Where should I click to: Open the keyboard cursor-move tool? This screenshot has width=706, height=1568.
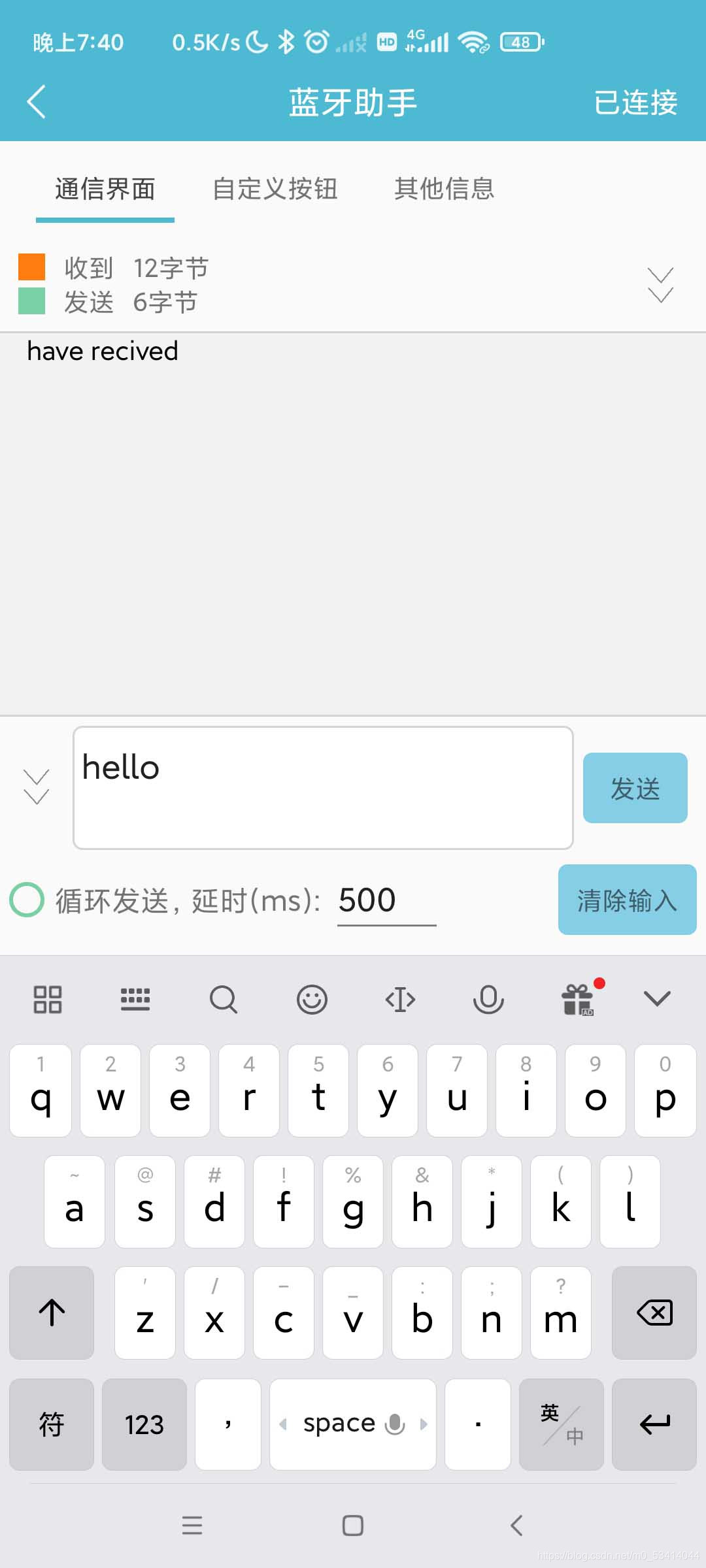coord(400,999)
